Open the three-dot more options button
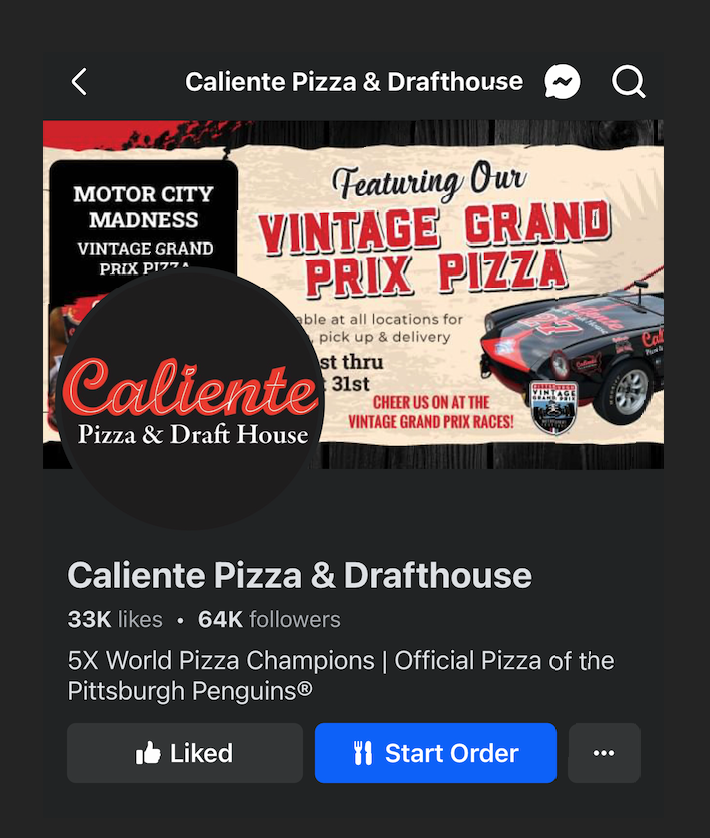The image size is (710, 838). coord(604,753)
